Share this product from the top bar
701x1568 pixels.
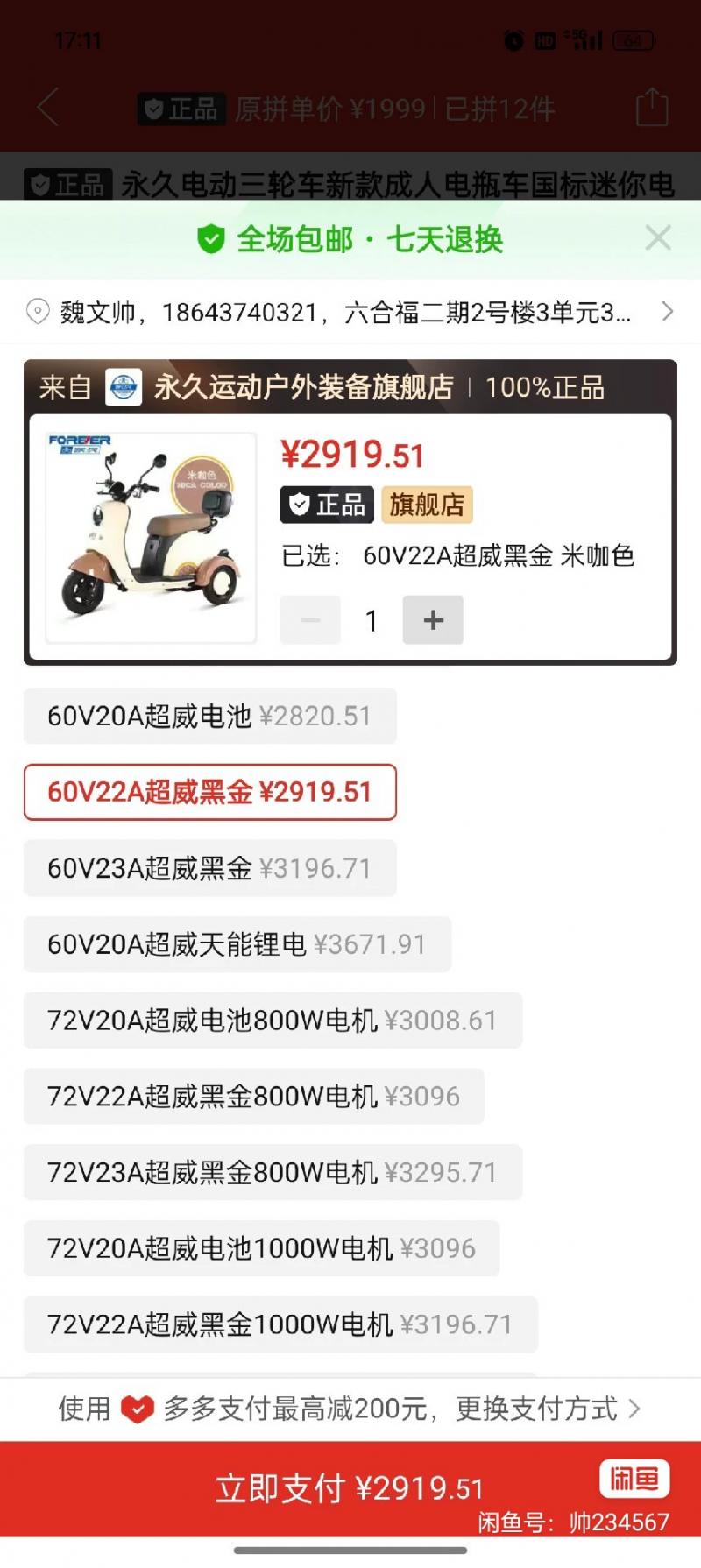tap(652, 107)
